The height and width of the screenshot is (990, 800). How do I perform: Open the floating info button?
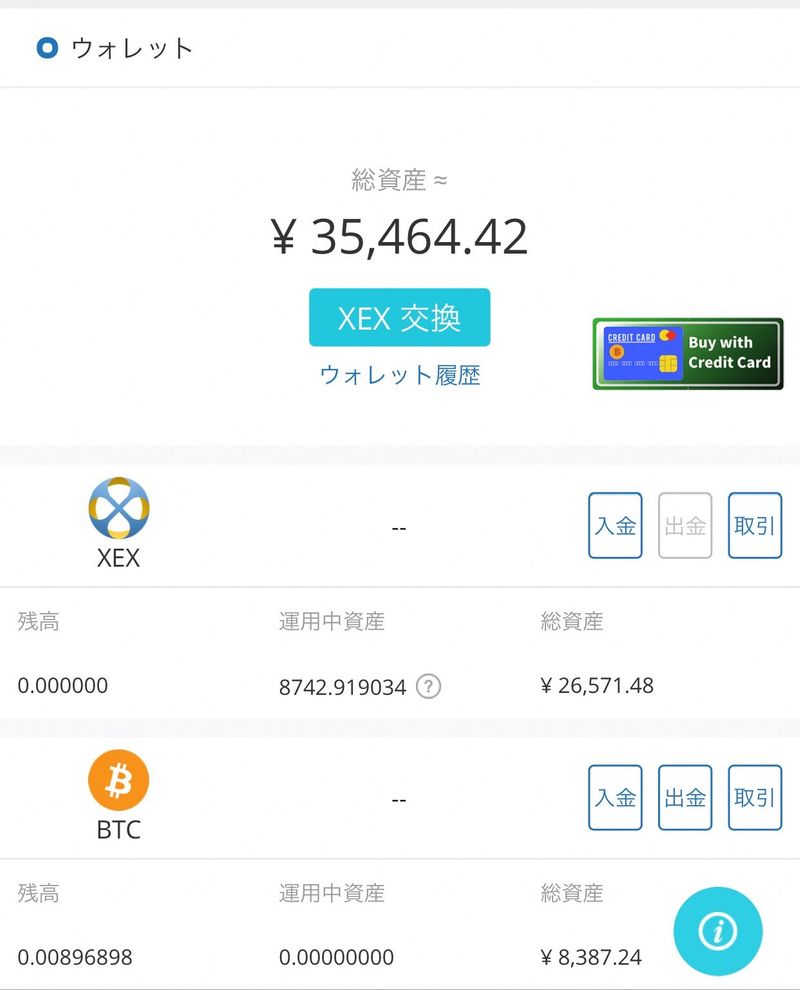[717, 931]
